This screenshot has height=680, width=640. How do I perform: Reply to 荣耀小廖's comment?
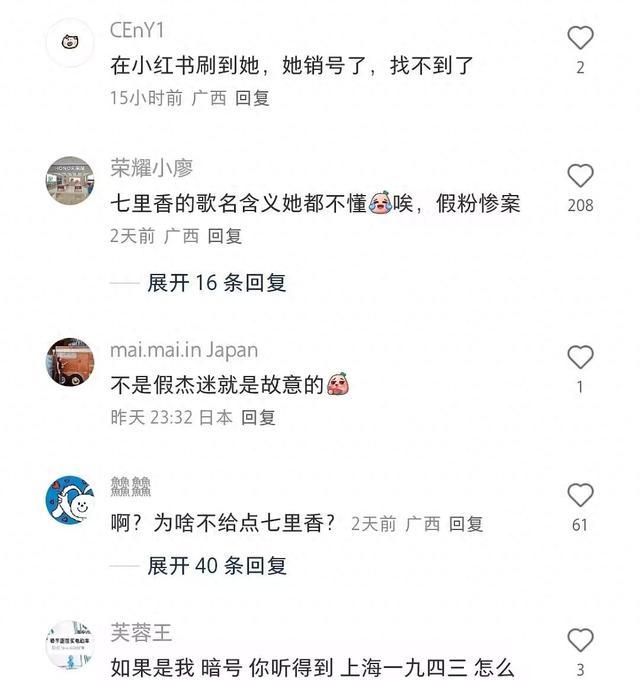pyautogui.click(x=225, y=236)
